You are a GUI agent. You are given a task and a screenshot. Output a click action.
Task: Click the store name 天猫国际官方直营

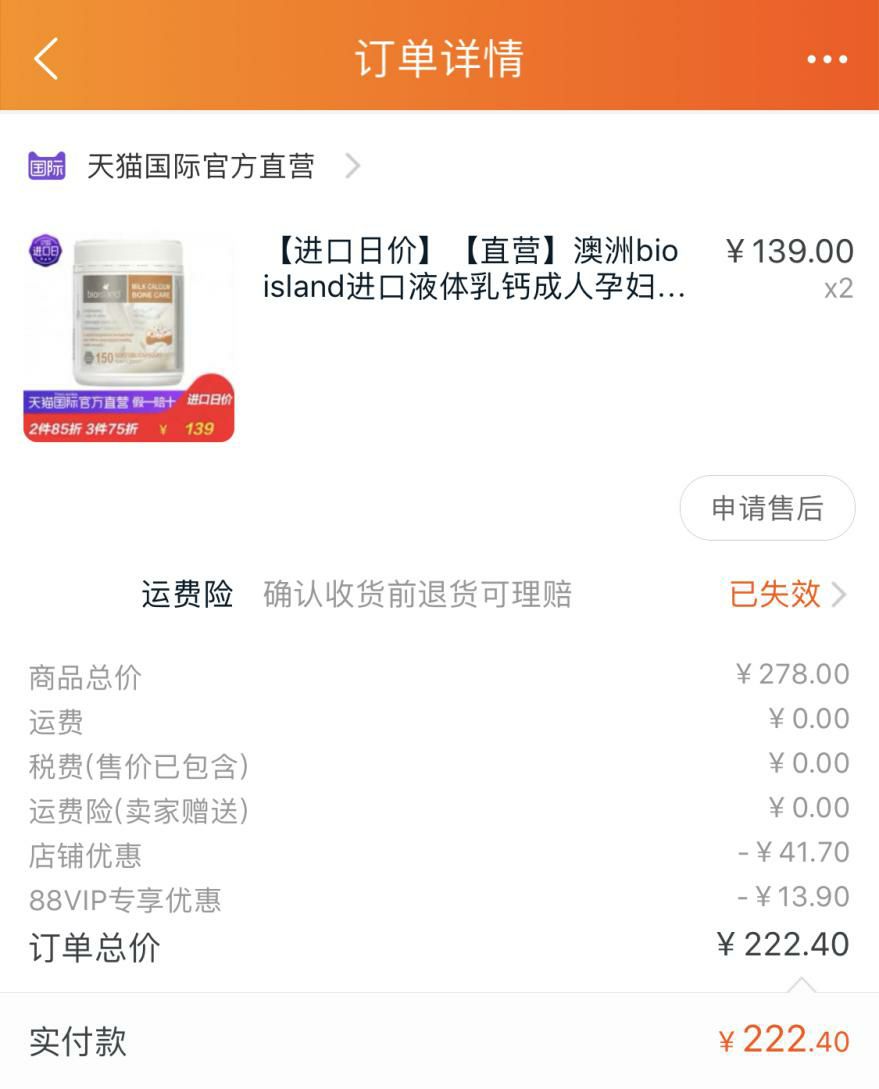pos(199,166)
